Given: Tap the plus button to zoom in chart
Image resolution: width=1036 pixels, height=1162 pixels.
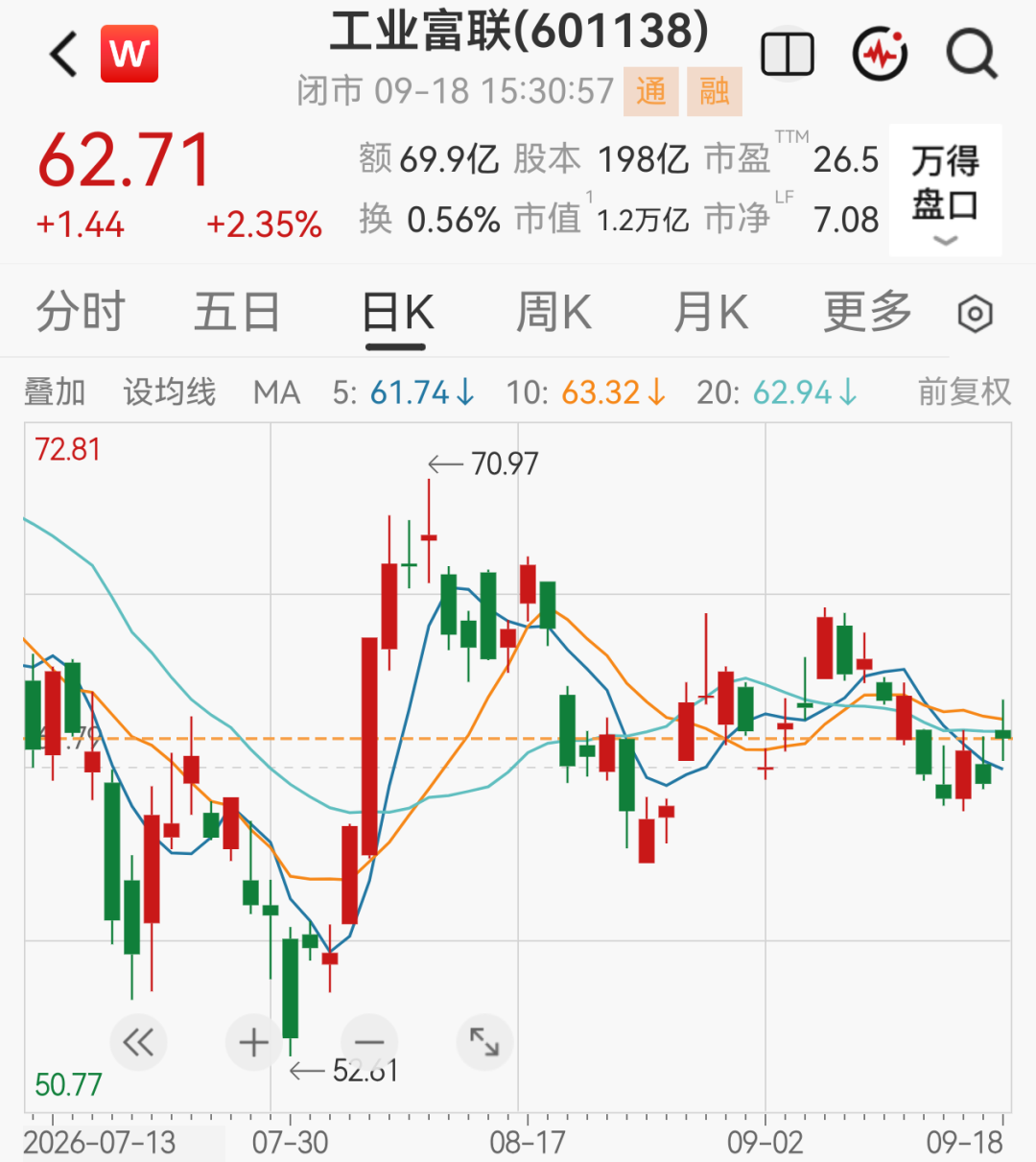Looking at the screenshot, I should point(253,1042).
